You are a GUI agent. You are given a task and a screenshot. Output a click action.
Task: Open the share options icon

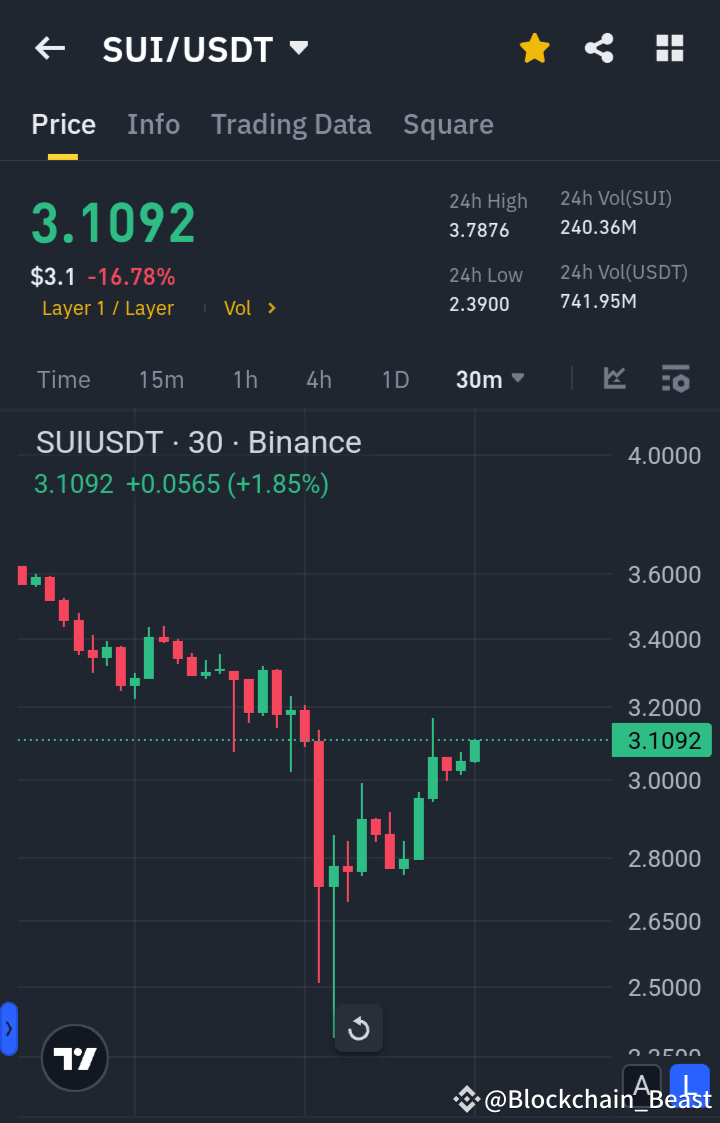(x=599, y=47)
